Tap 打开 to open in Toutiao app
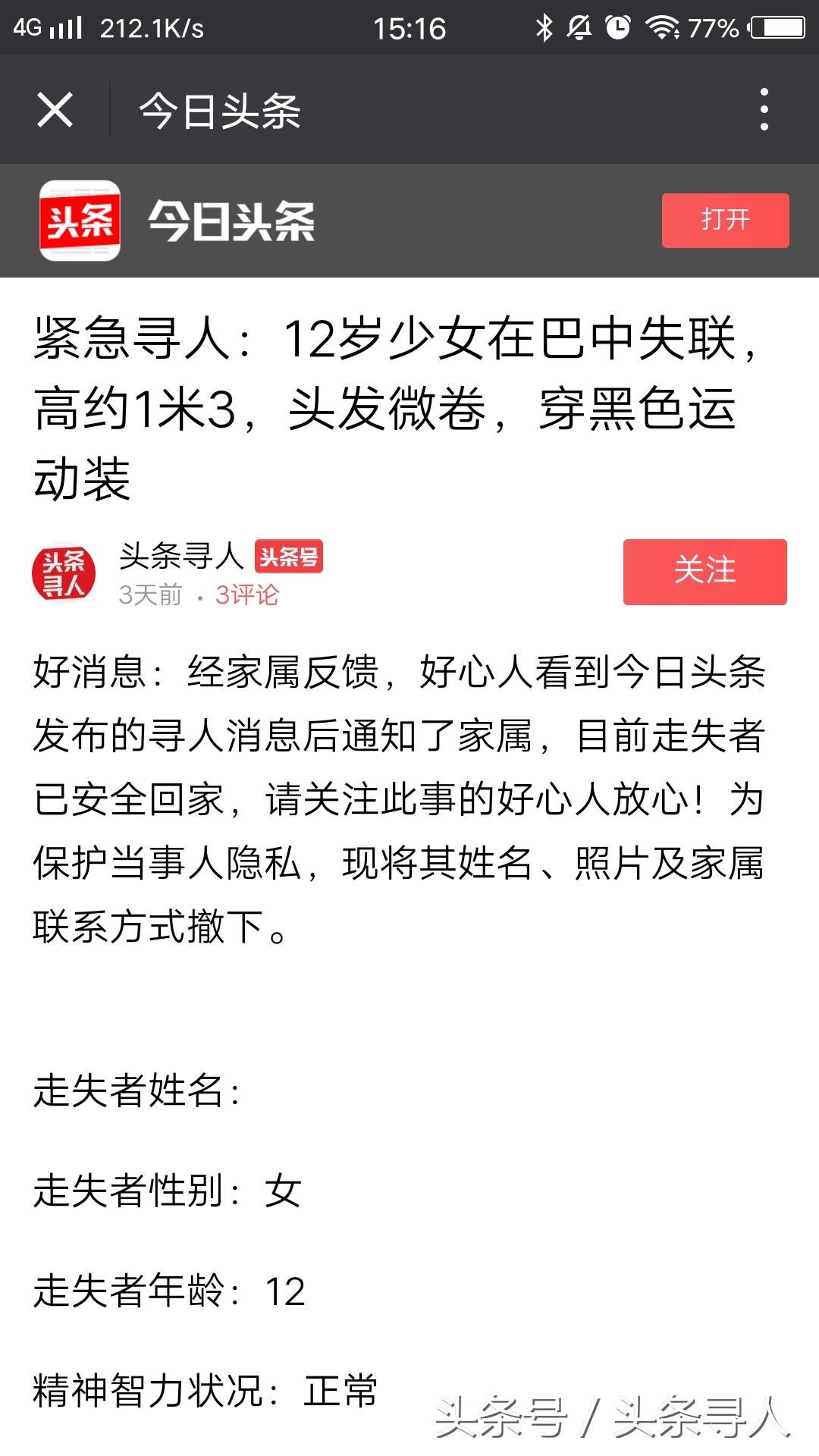Screen dimensions: 819x1456 725,220
